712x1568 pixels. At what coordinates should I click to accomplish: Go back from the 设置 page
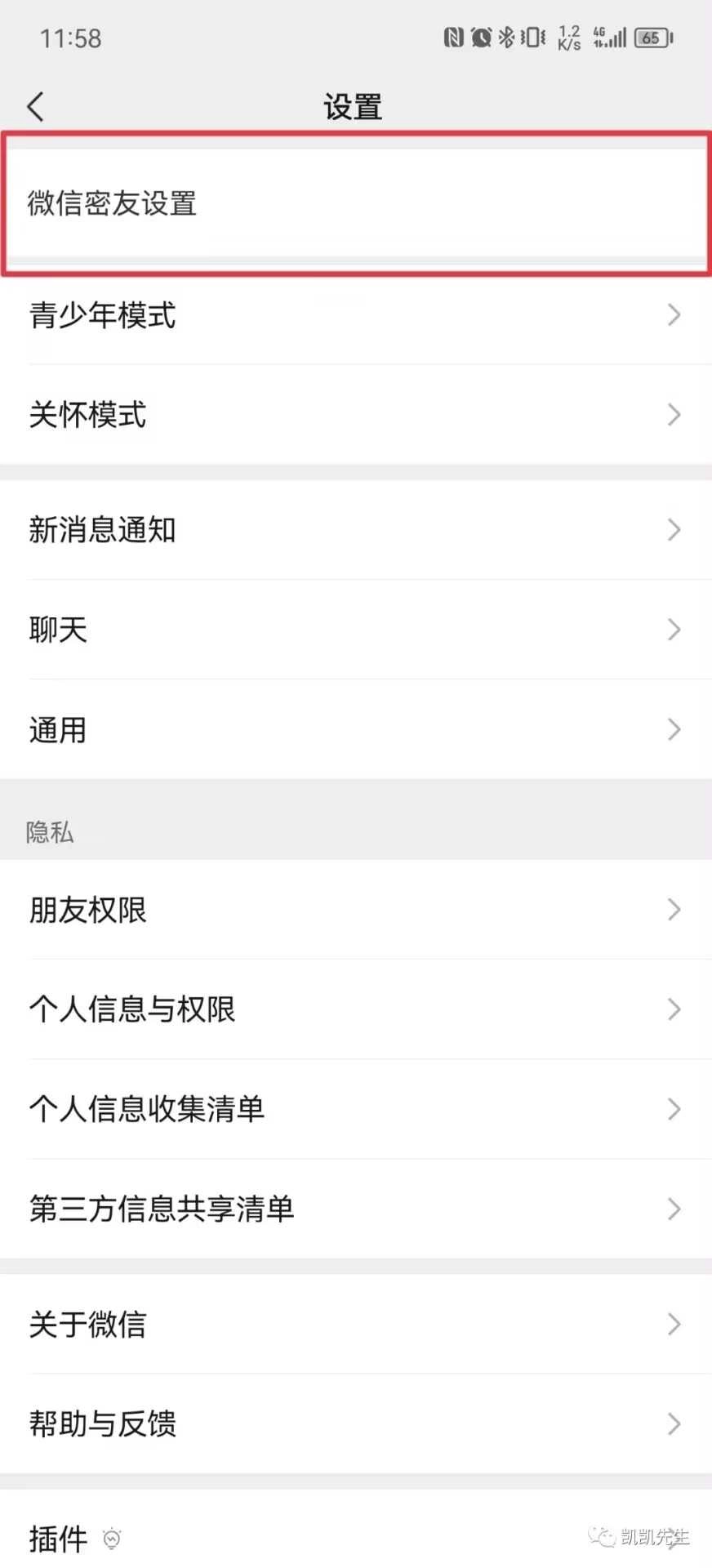point(36,107)
